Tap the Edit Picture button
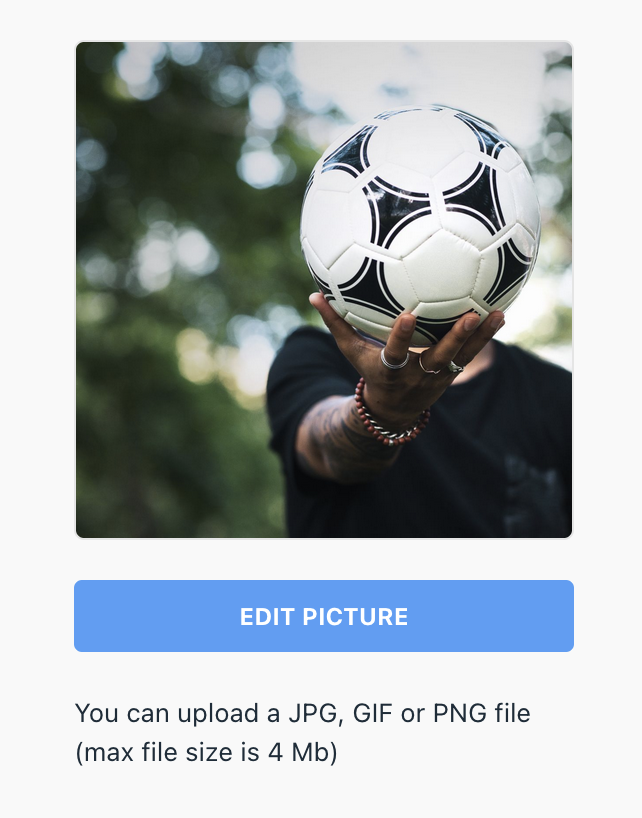 pos(323,616)
